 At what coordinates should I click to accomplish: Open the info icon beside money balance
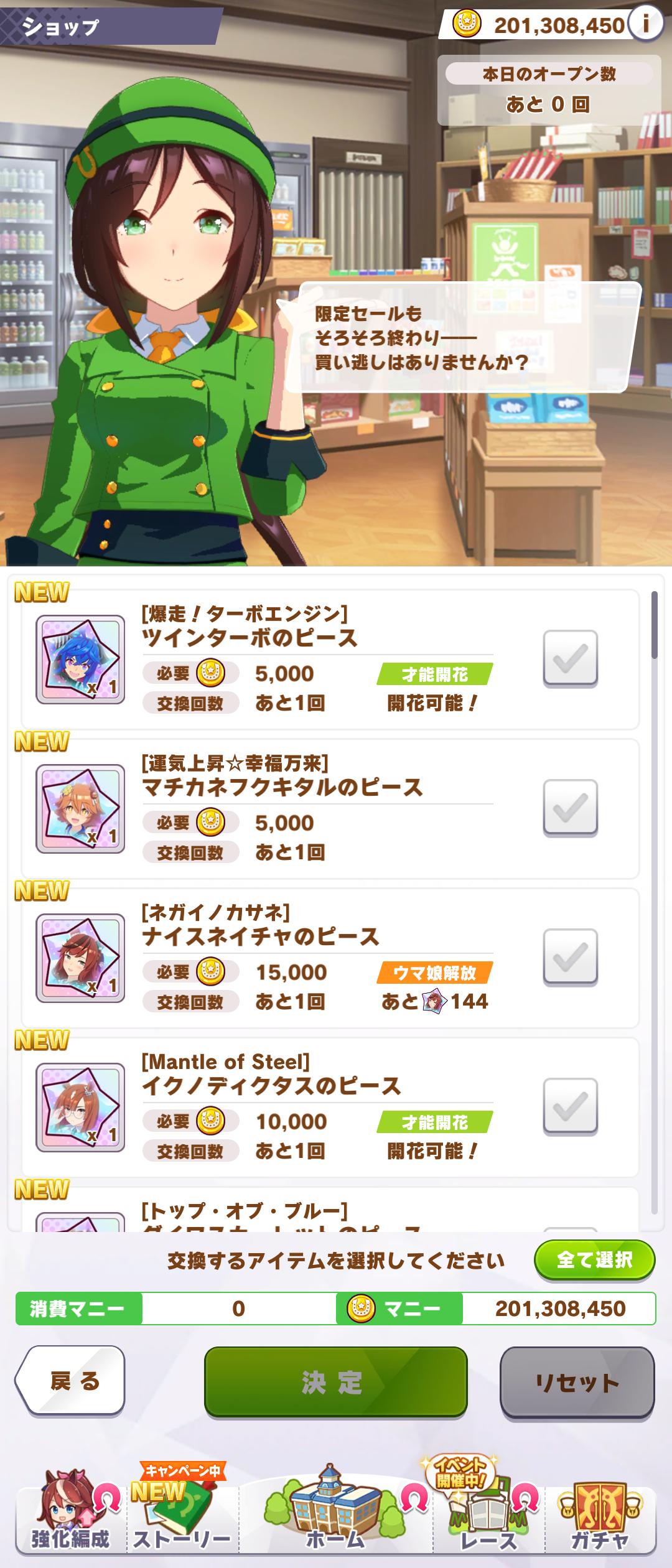[646, 24]
